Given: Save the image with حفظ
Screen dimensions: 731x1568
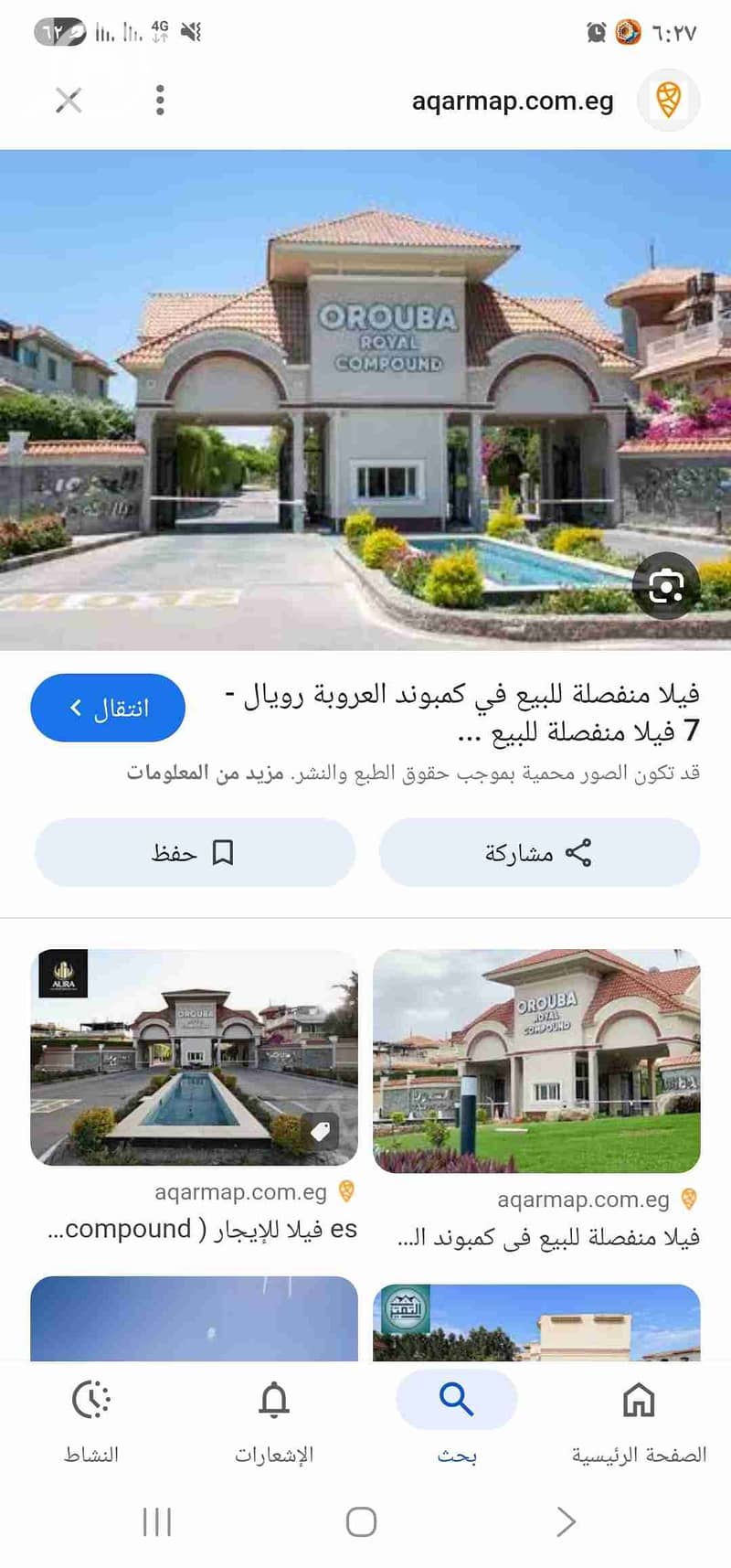Looking at the screenshot, I should click(x=195, y=852).
